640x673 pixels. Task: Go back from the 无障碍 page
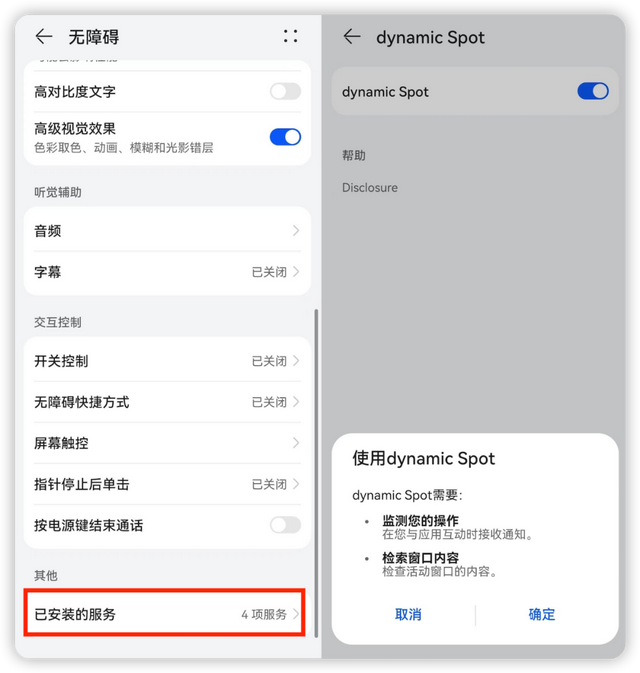point(43,37)
